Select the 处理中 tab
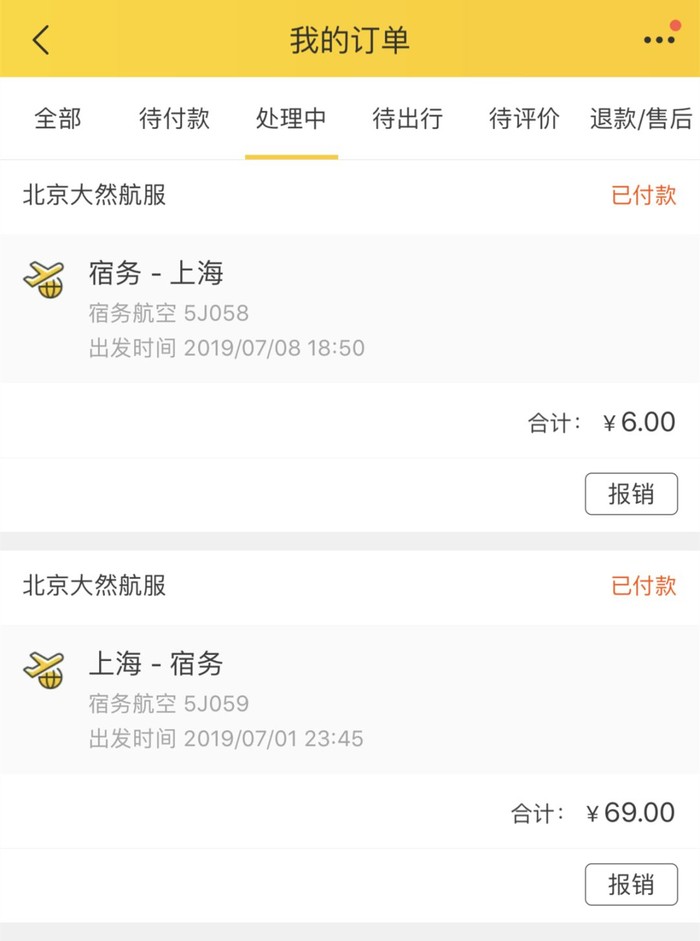Viewport: 700px width, 941px height. point(291,119)
